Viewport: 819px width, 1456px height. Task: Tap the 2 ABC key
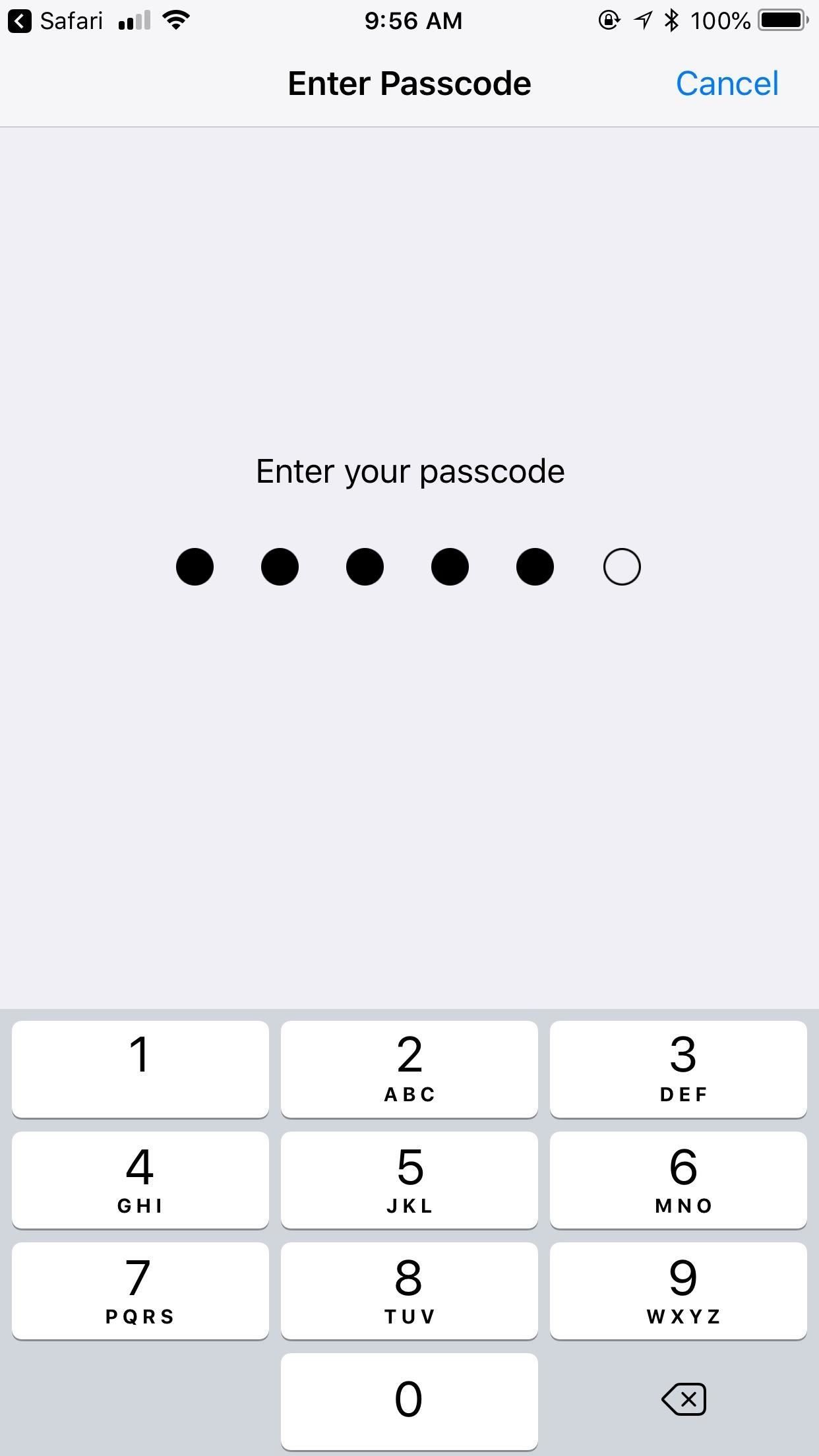409,1069
